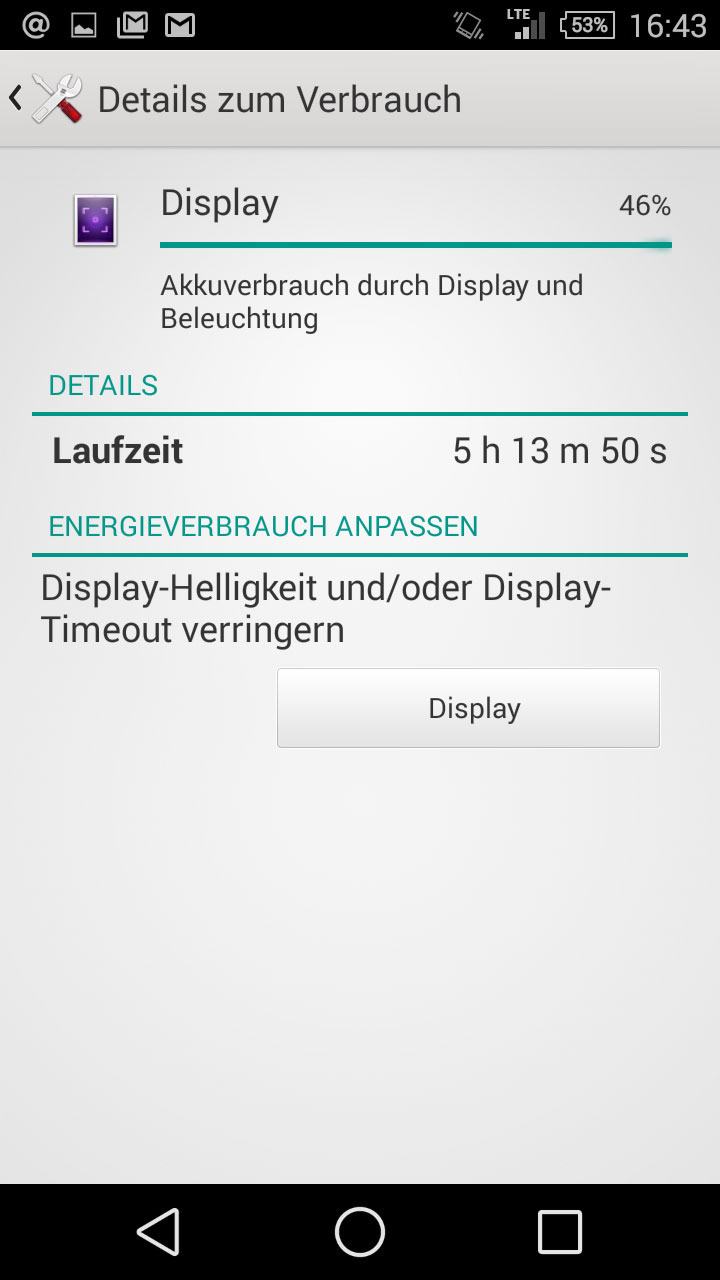Tap the system back button
720x1280 pixels.
point(159,1231)
